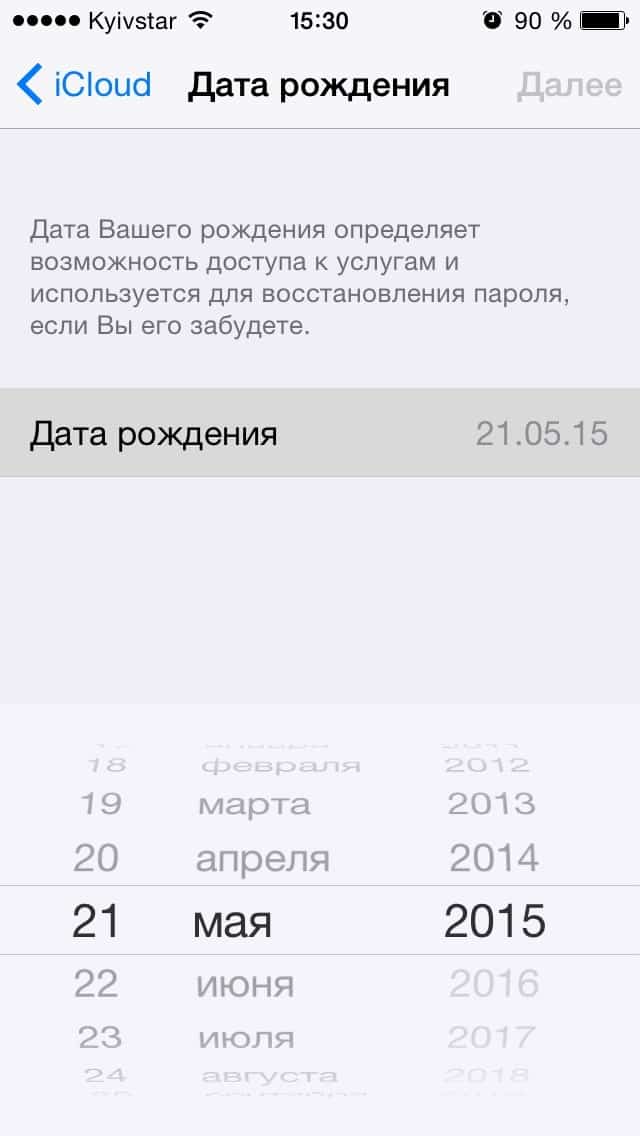Viewport: 640px width, 1136px height.
Task: Choose июля in the month wheel
Action: pyautogui.click(x=246, y=1038)
